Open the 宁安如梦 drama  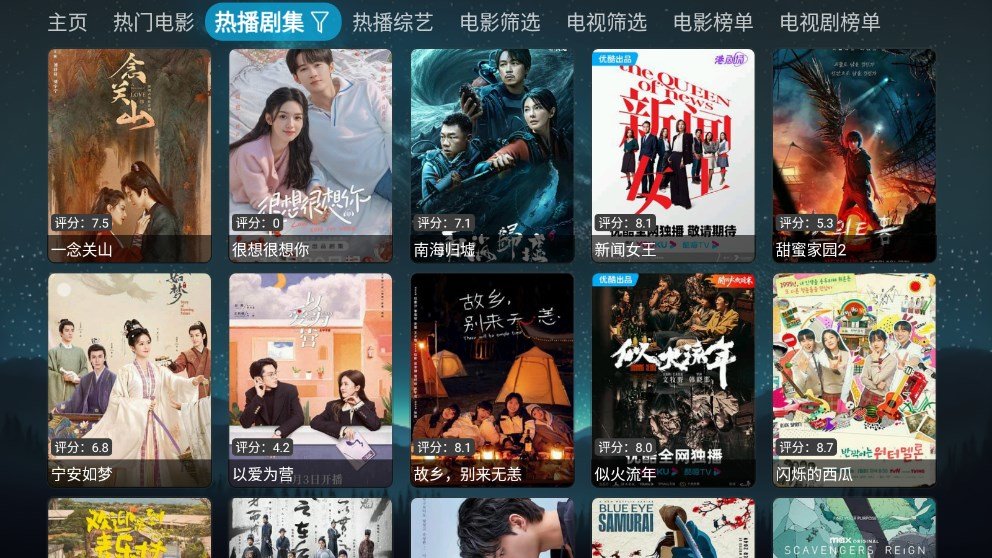point(129,380)
